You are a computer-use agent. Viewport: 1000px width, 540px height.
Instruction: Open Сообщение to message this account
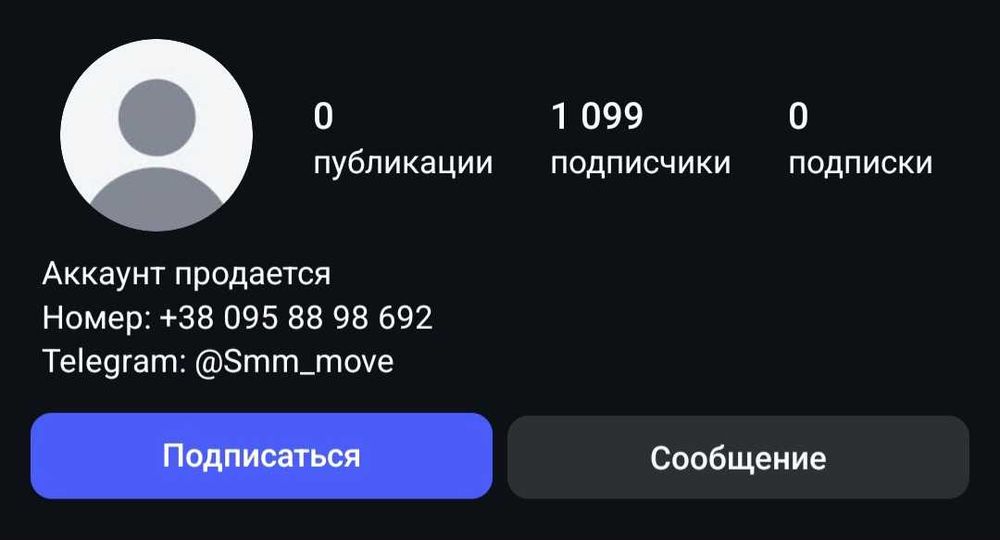[738, 458]
